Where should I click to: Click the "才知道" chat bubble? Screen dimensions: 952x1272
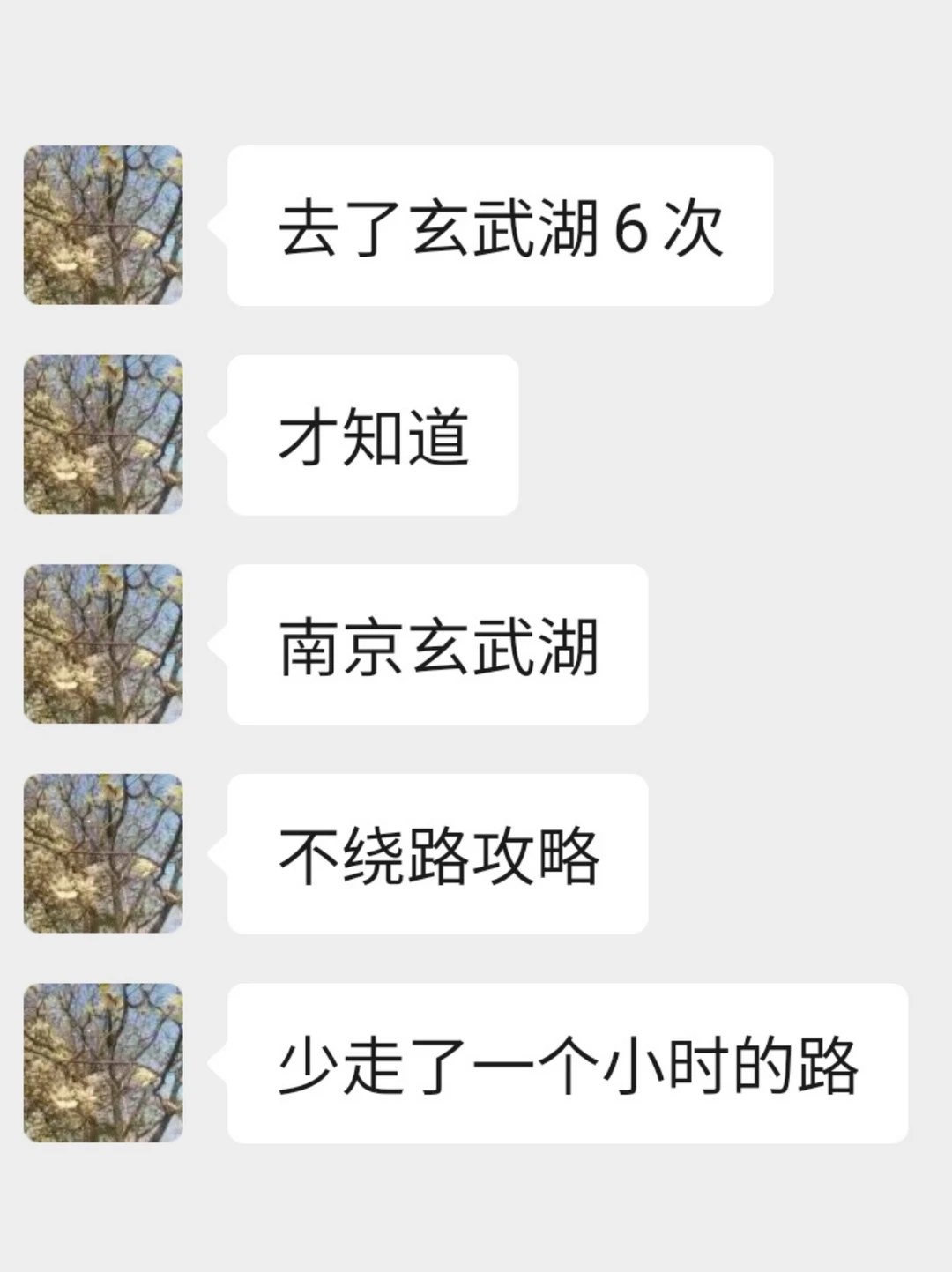click(x=370, y=434)
